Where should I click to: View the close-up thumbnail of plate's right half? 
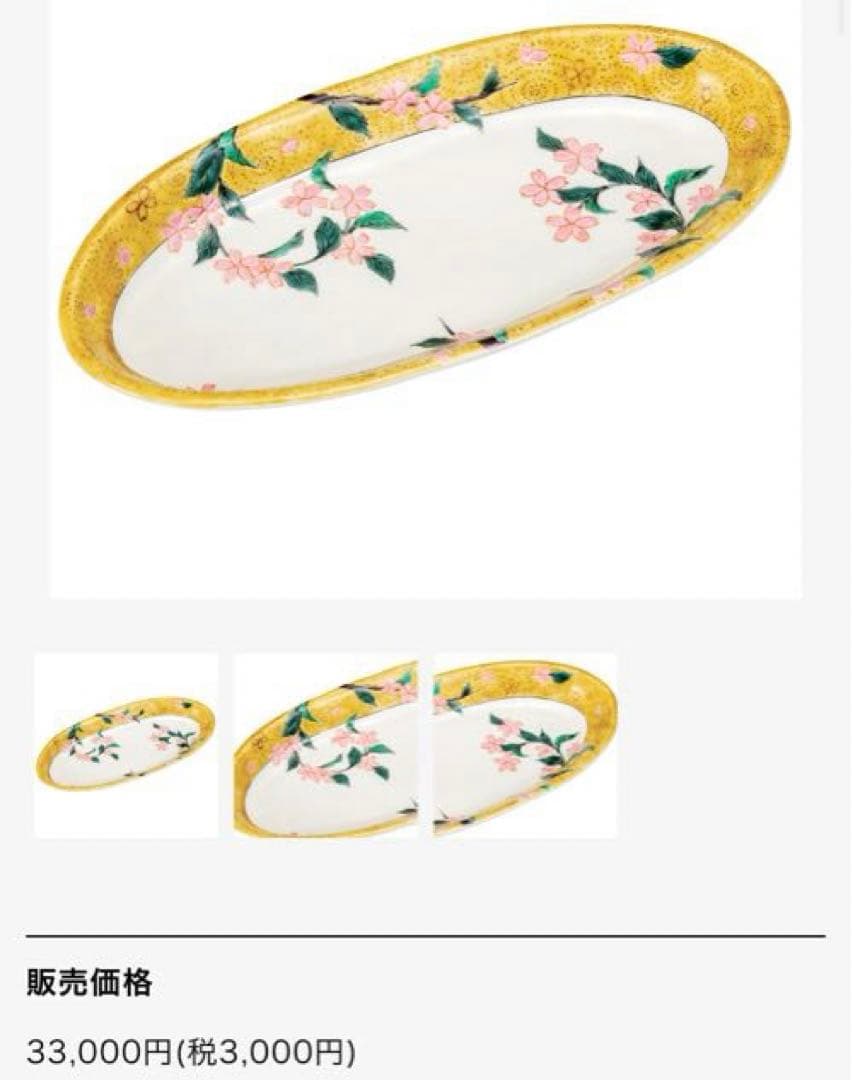click(526, 745)
